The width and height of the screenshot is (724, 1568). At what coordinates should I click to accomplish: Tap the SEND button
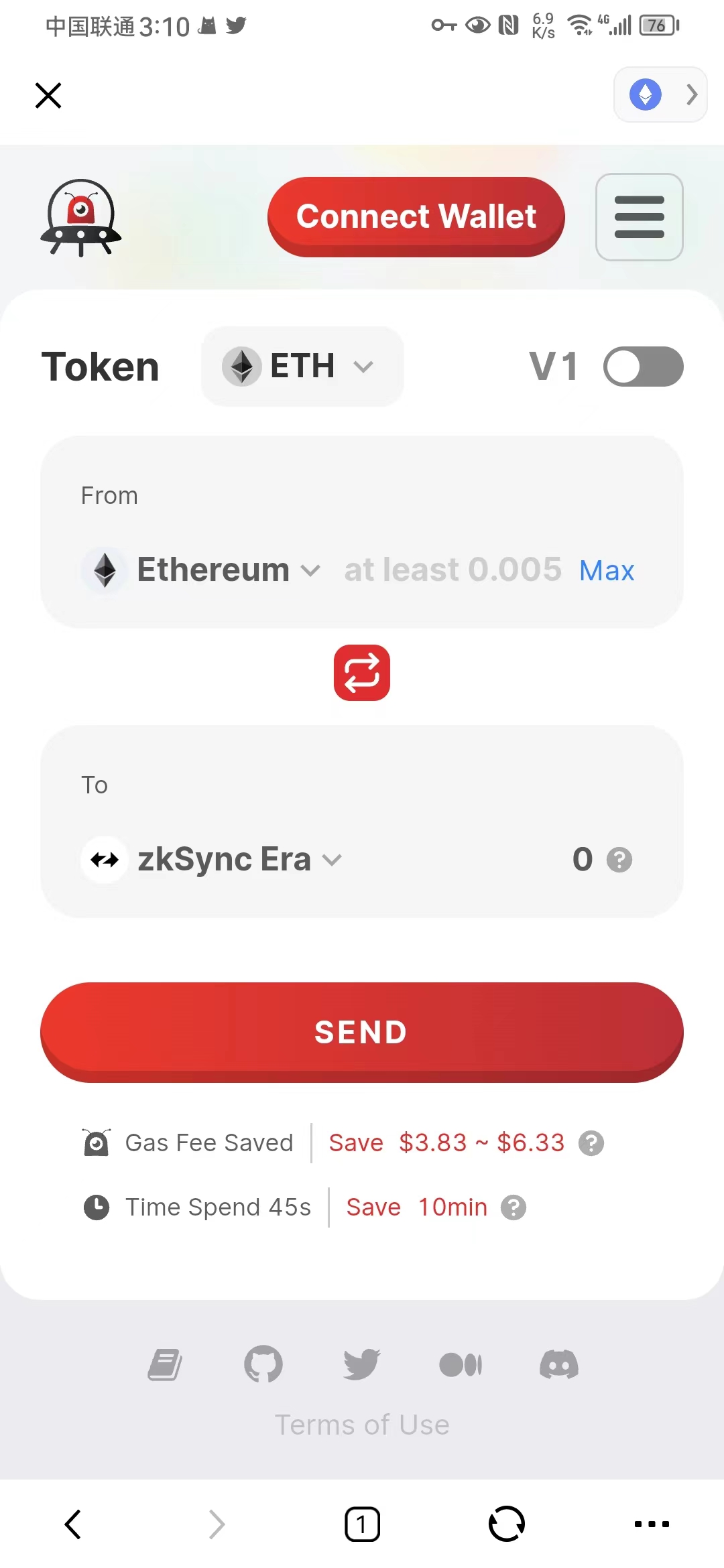362,1032
